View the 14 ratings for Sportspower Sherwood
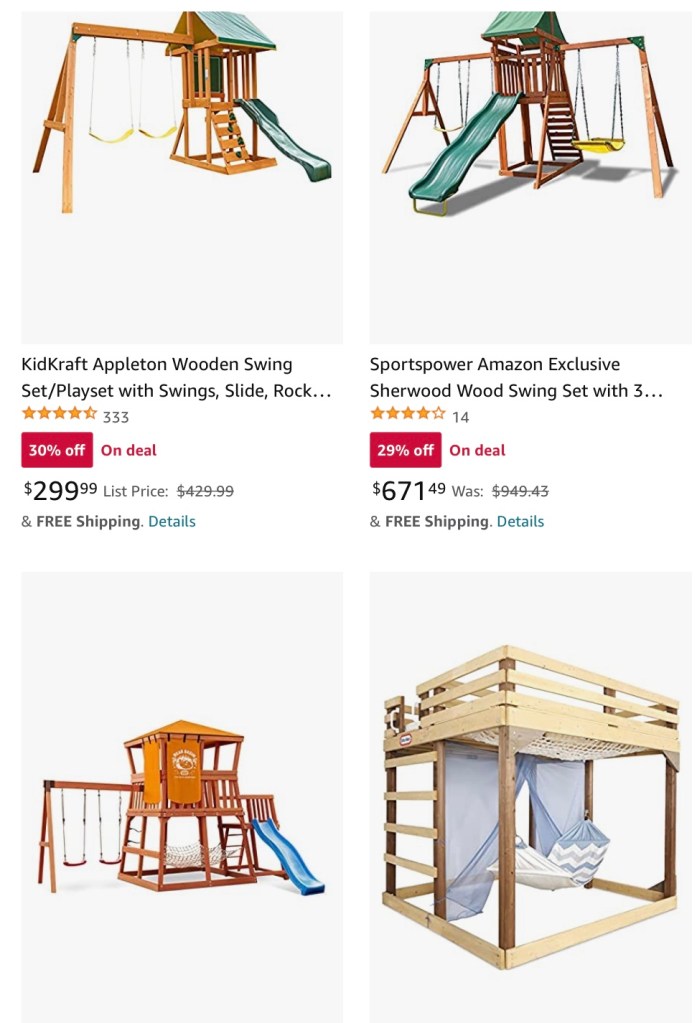 (461, 417)
